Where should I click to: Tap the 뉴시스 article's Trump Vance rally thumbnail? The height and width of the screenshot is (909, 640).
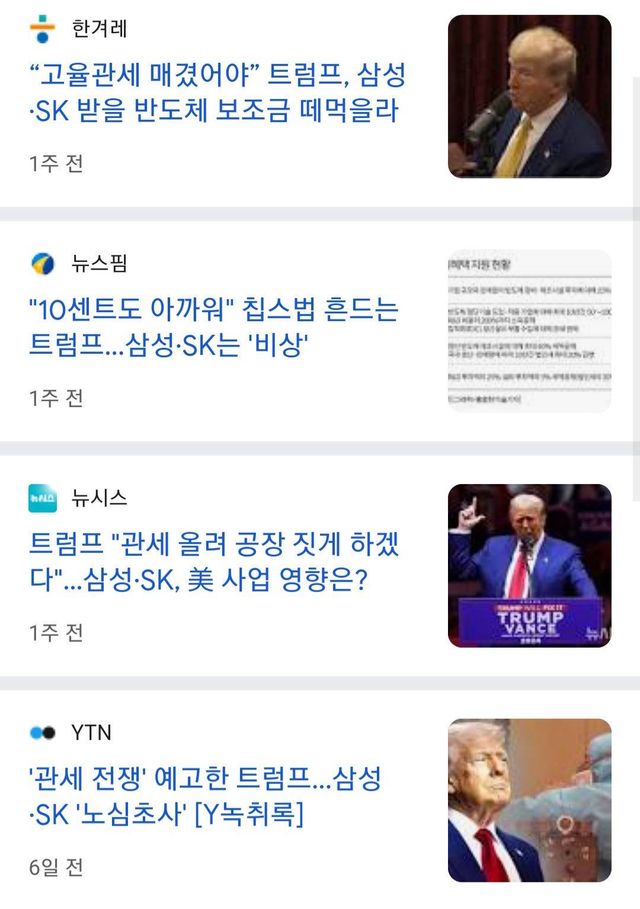point(529,566)
